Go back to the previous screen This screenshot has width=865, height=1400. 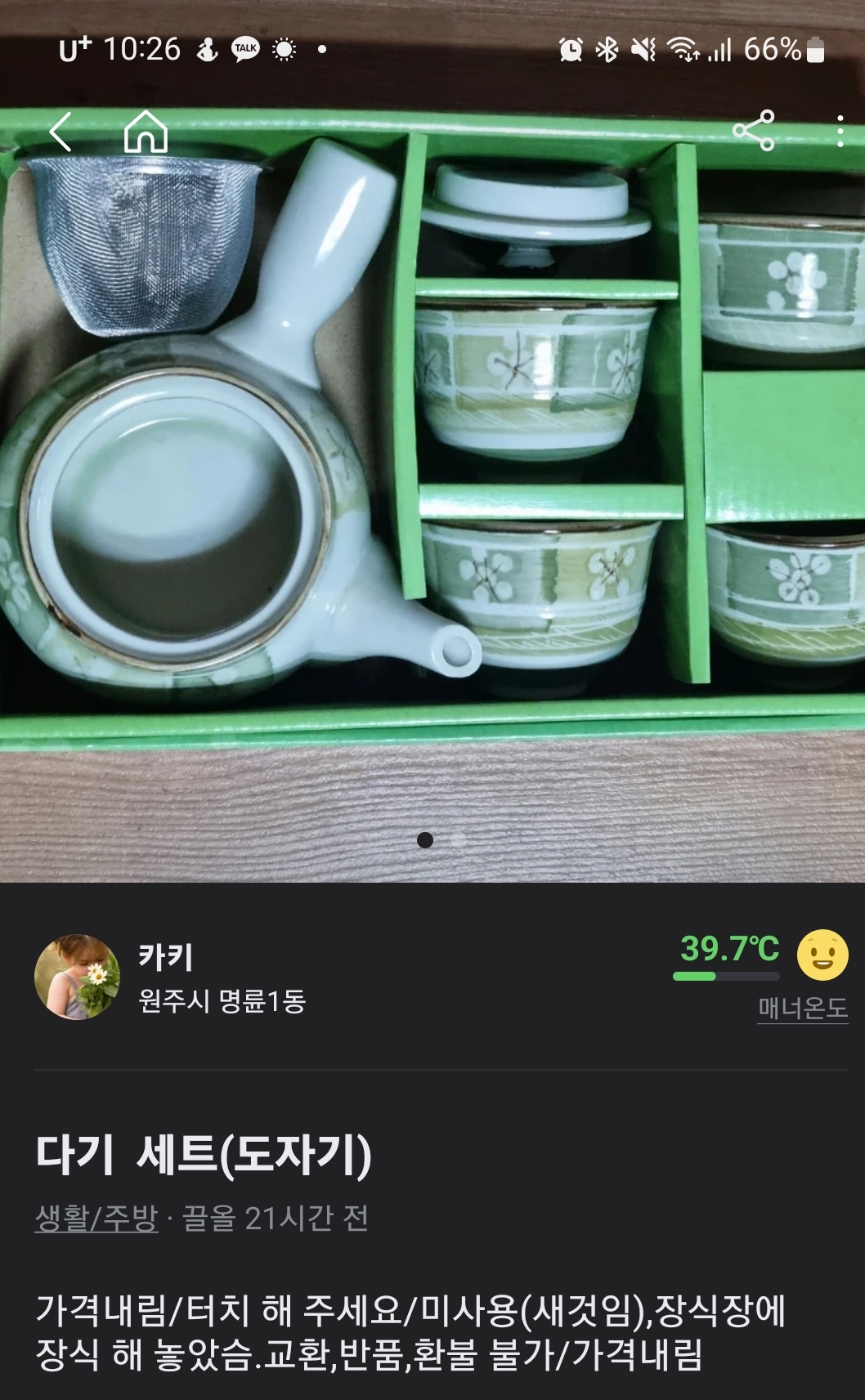(x=61, y=132)
